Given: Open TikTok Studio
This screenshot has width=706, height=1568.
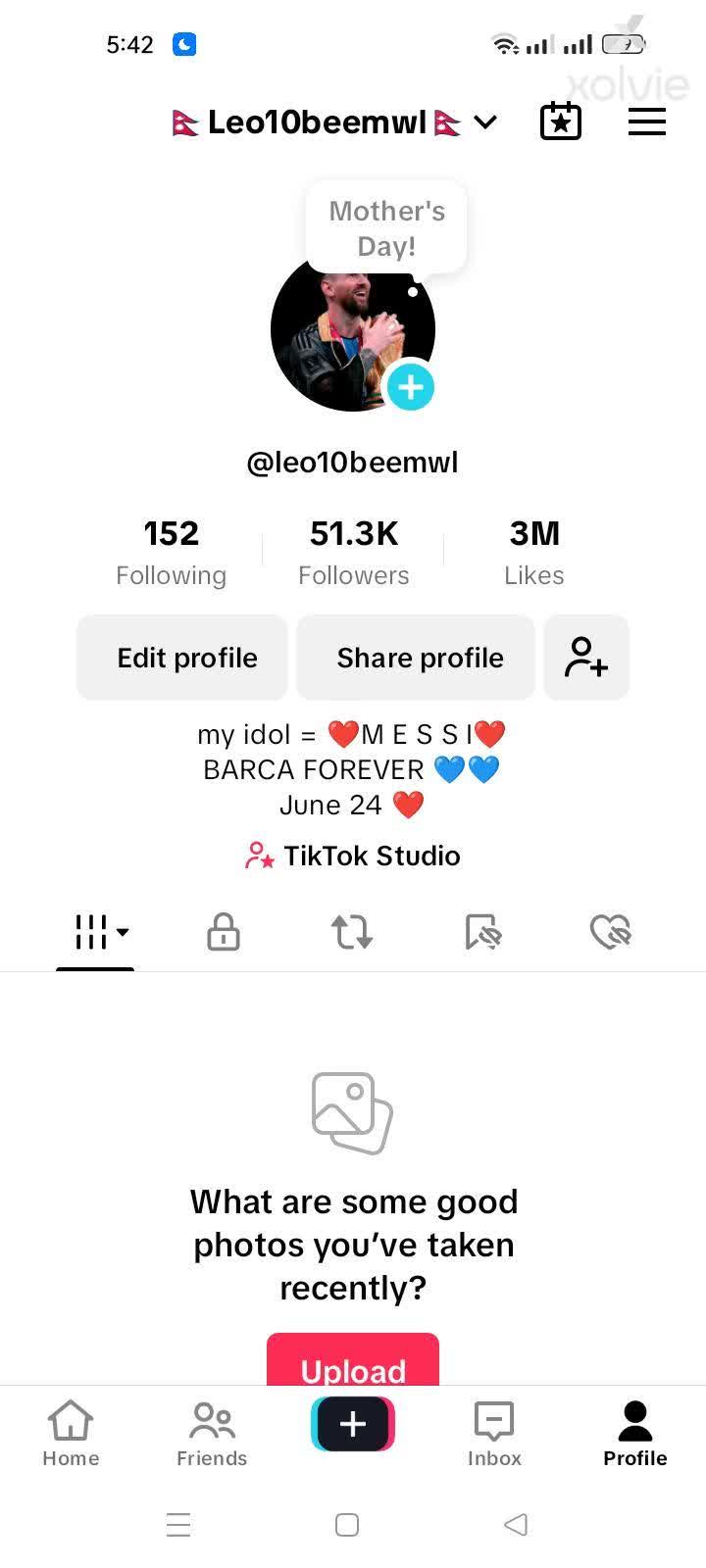Looking at the screenshot, I should point(352,856).
